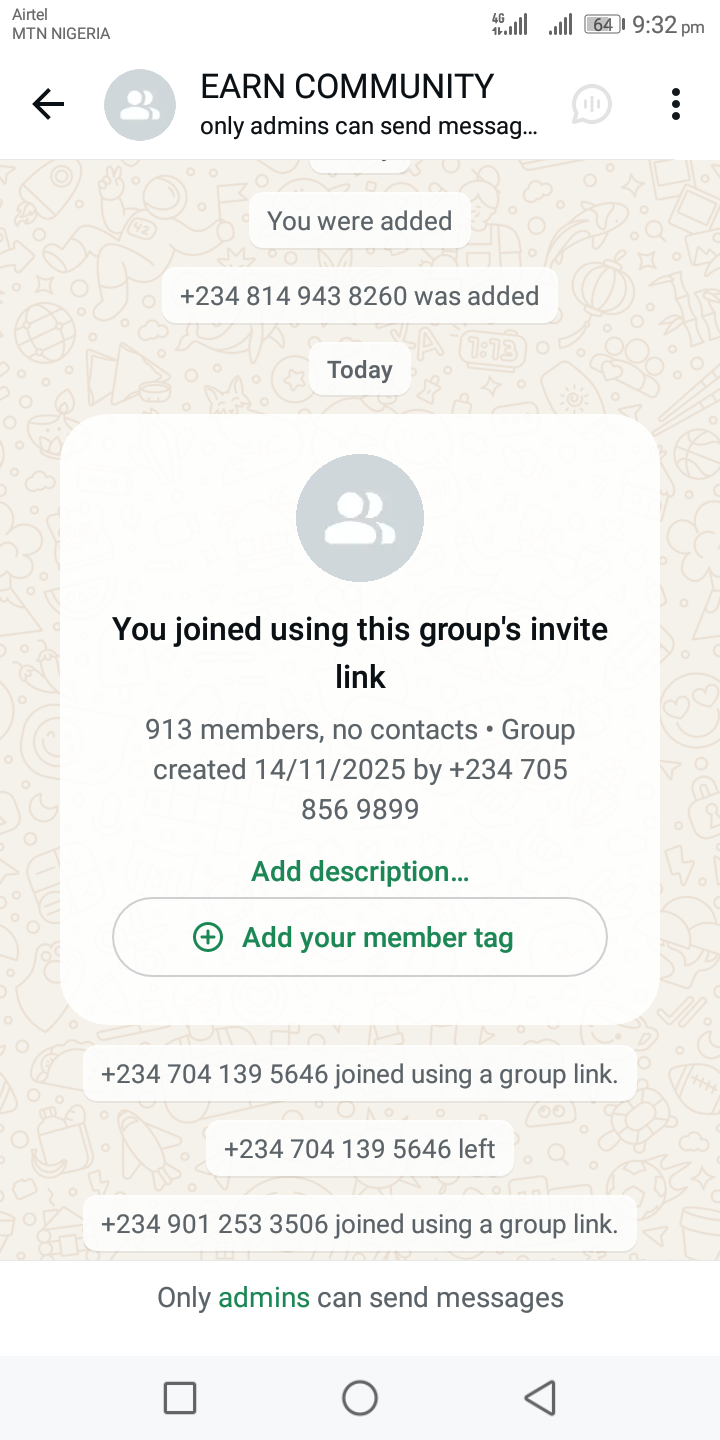Go back using the top-left arrow
Screen dimensions: 720x1440
48,104
